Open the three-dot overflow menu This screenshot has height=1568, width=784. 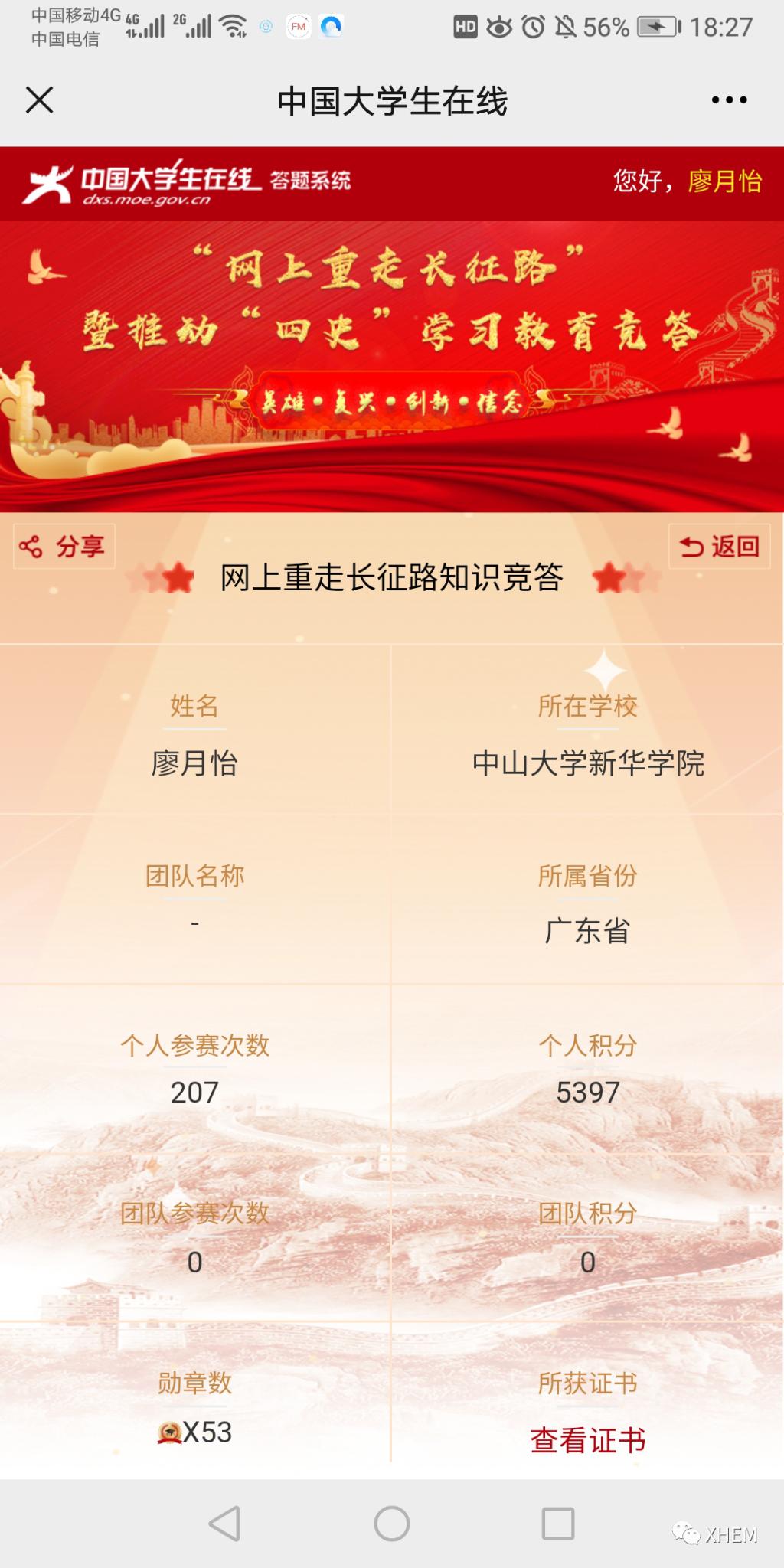point(728,100)
